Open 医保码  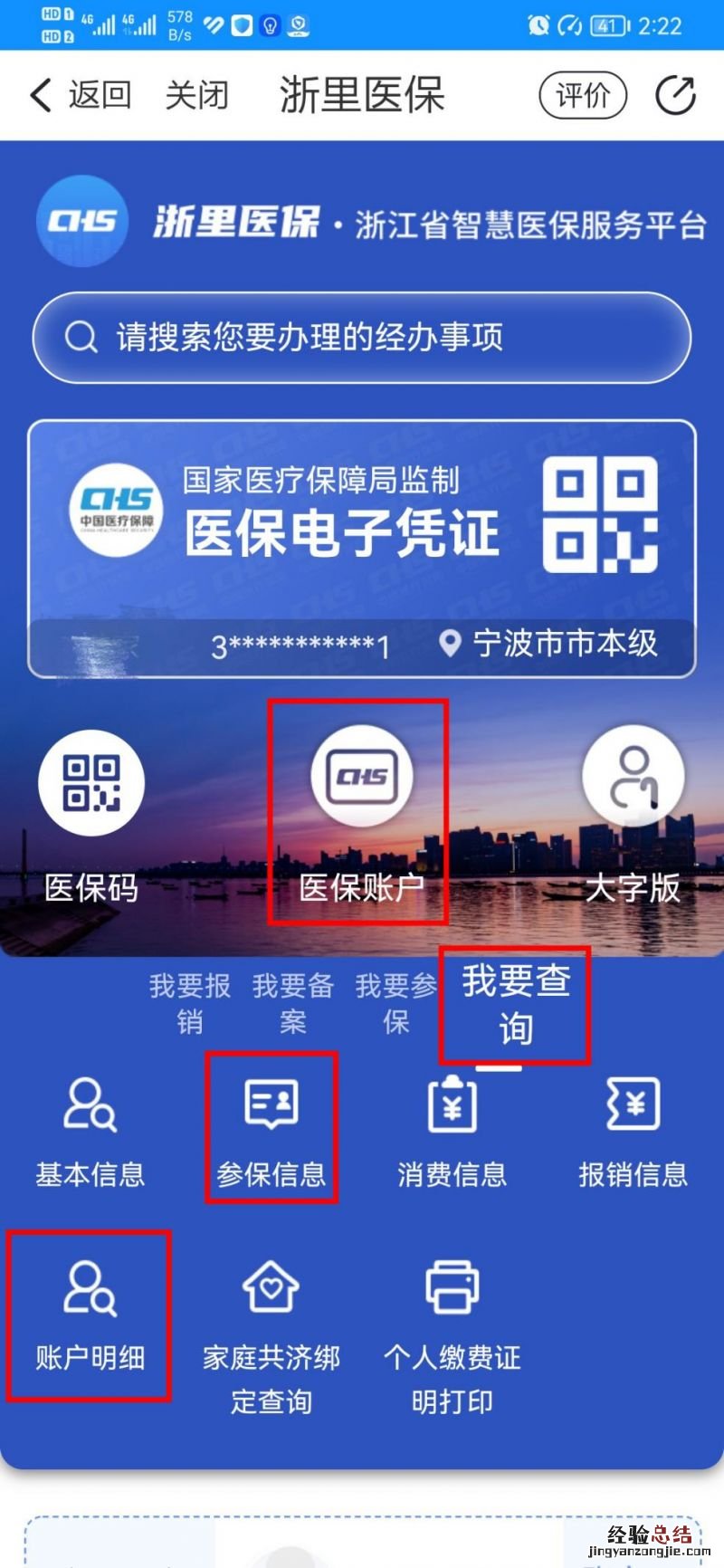point(90,815)
